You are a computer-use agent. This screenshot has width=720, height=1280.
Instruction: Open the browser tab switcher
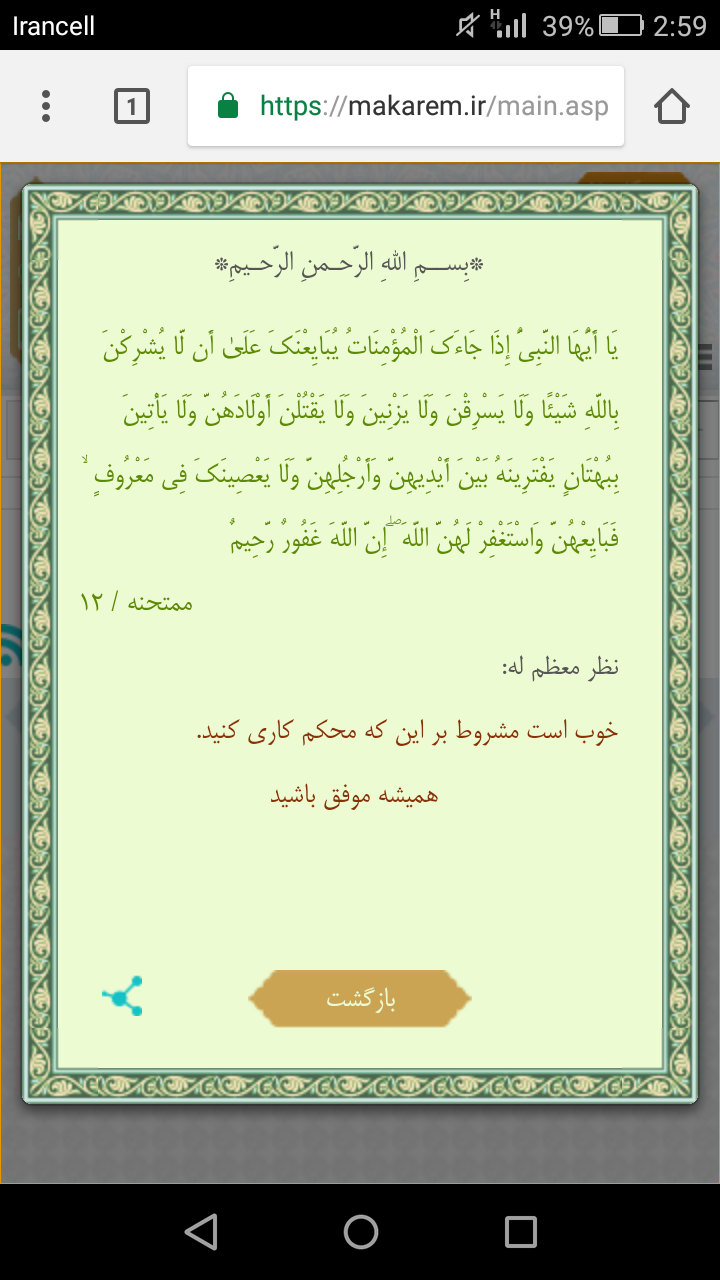(x=132, y=106)
